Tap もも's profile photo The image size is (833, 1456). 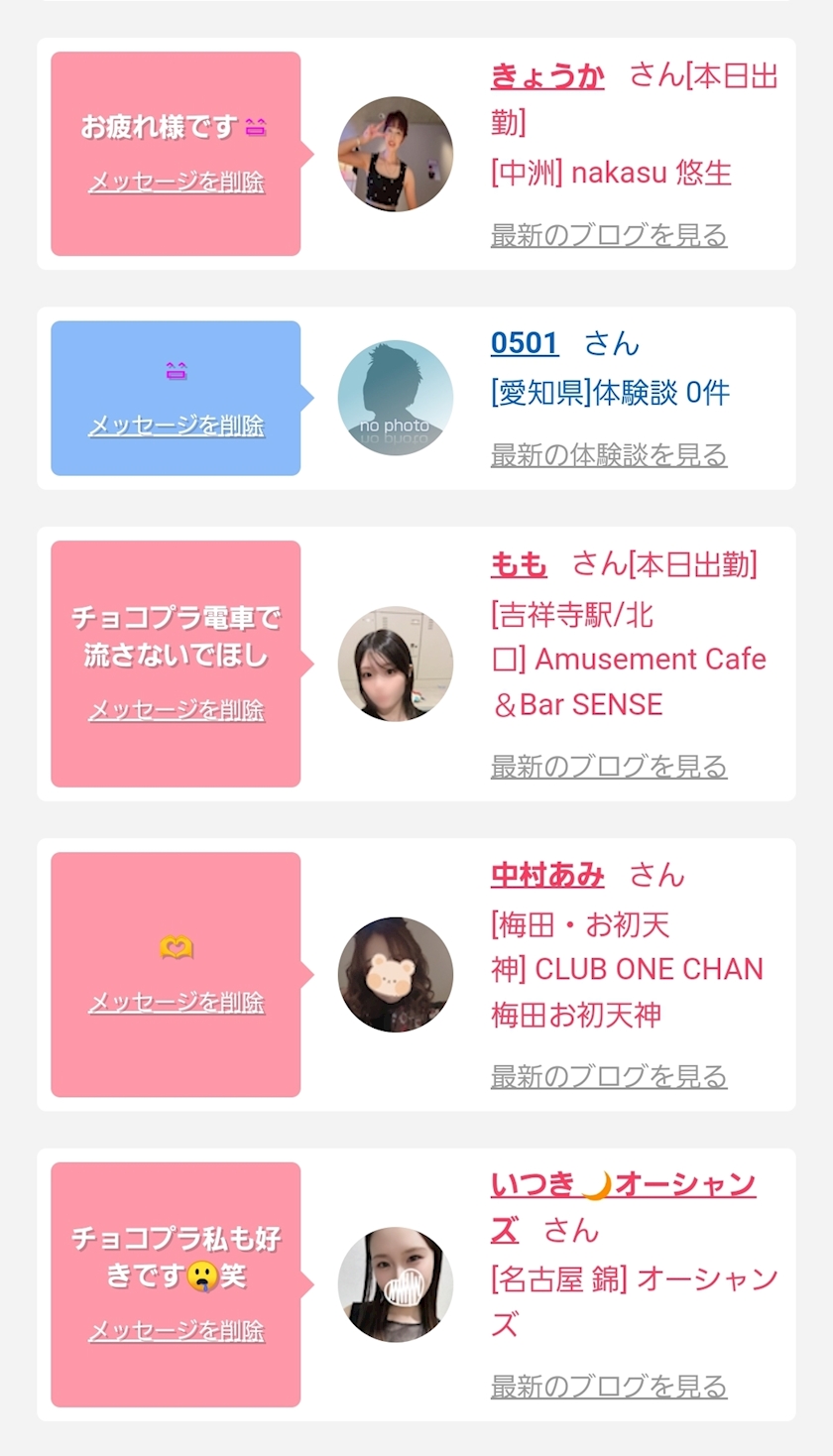click(x=396, y=664)
